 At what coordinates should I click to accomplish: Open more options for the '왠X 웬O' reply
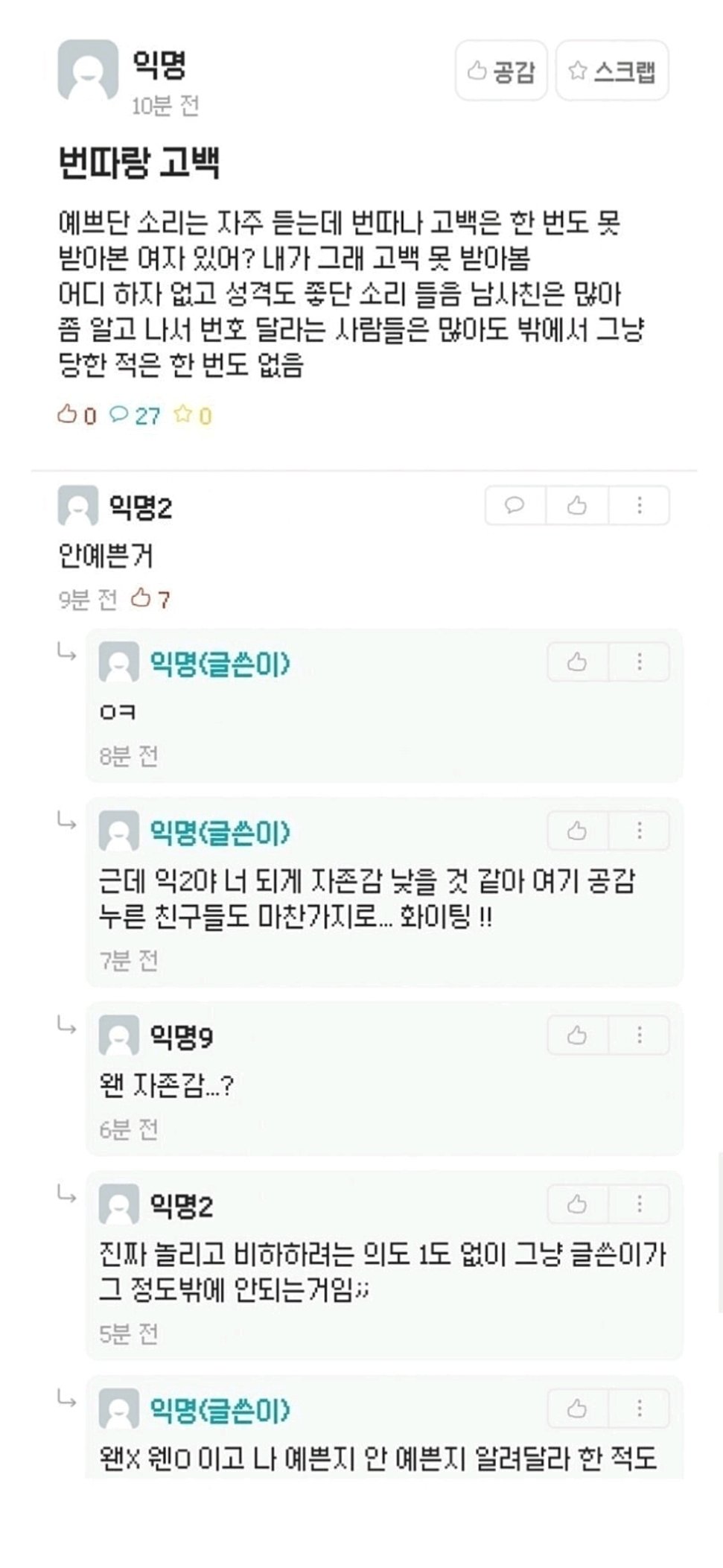[639, 1409]
